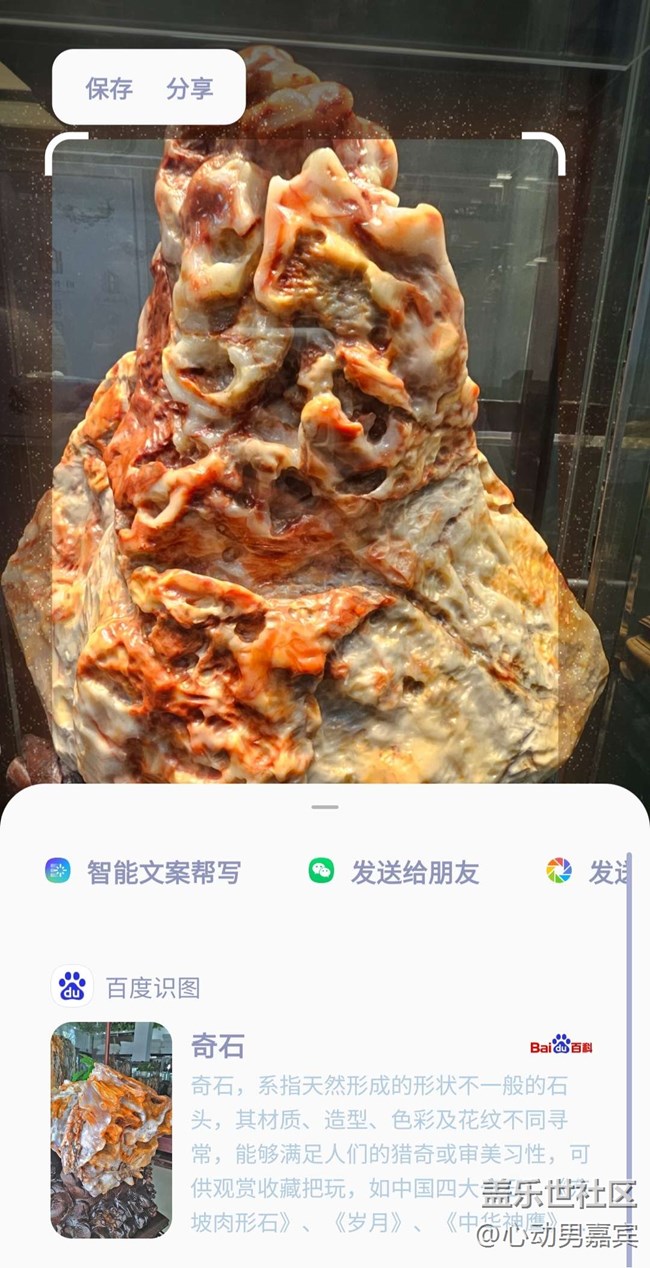The height and width of the screenshot is (1268, 650).
Task: Tap the 分享 share button
Action: click(x=189, y=88)
